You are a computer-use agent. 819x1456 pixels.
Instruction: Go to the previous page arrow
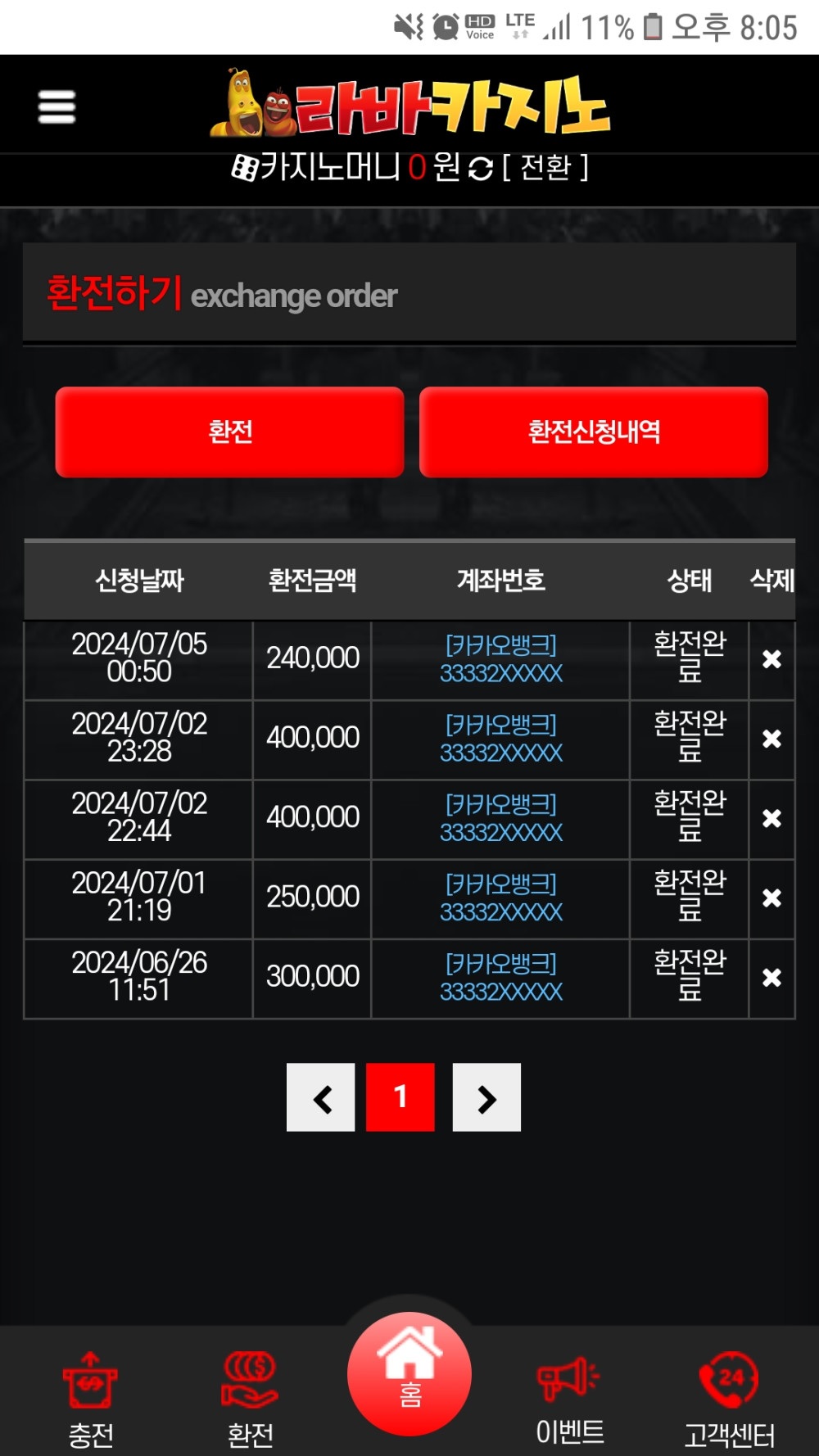321,1097
